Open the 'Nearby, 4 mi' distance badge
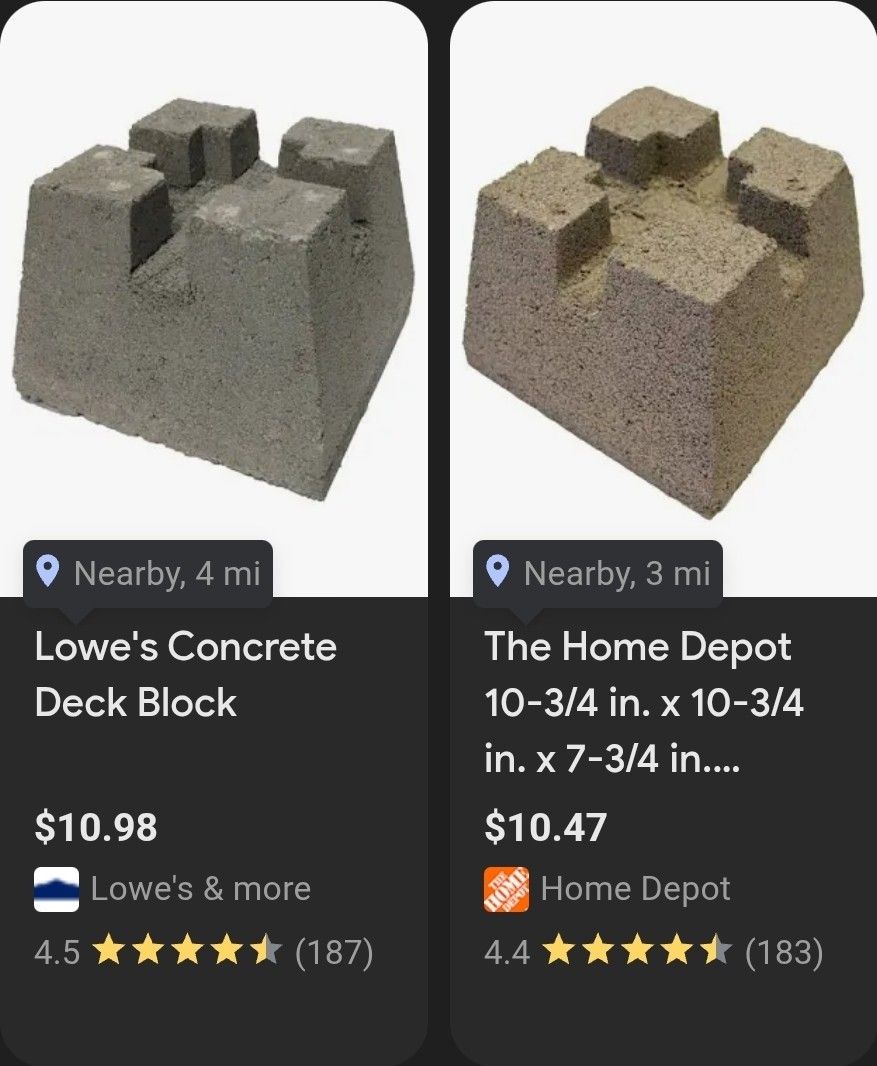This screenshot has height=1066, width=877. point(147,573)
